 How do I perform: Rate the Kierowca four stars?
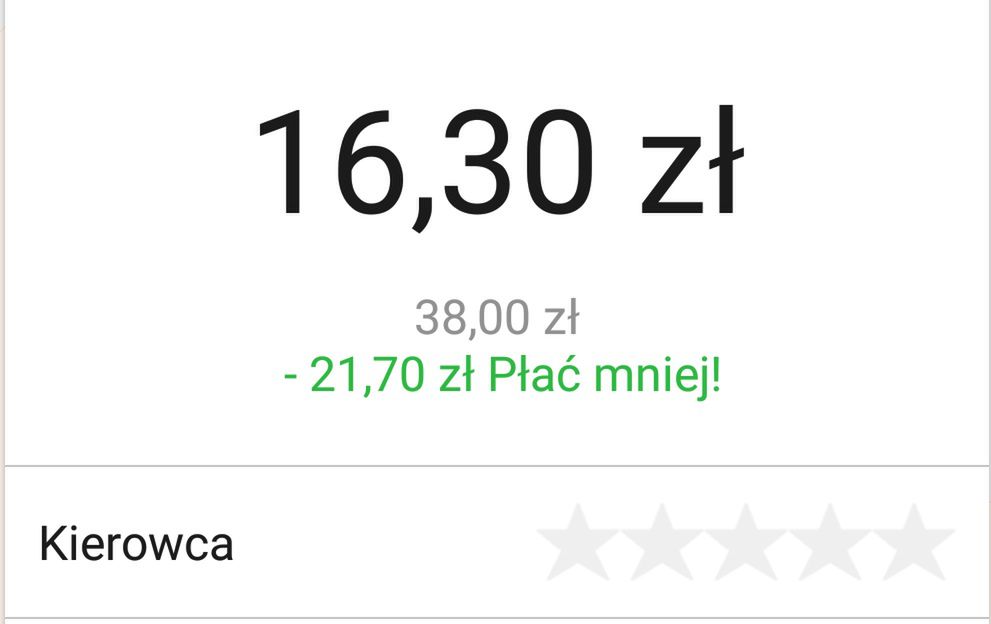[x=829, y=544]
